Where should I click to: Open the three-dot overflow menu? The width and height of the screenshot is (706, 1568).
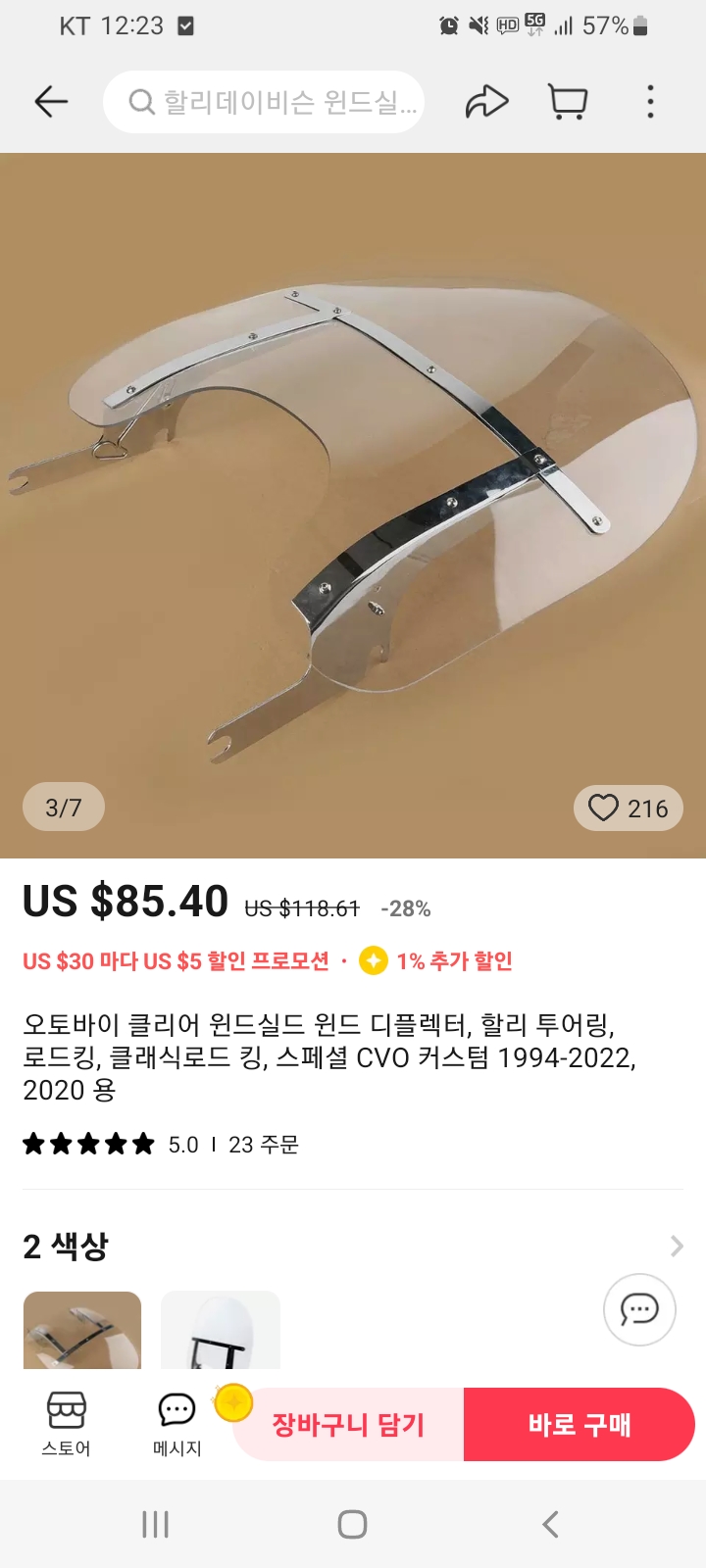pyautogui.click(x=650, y=102)
